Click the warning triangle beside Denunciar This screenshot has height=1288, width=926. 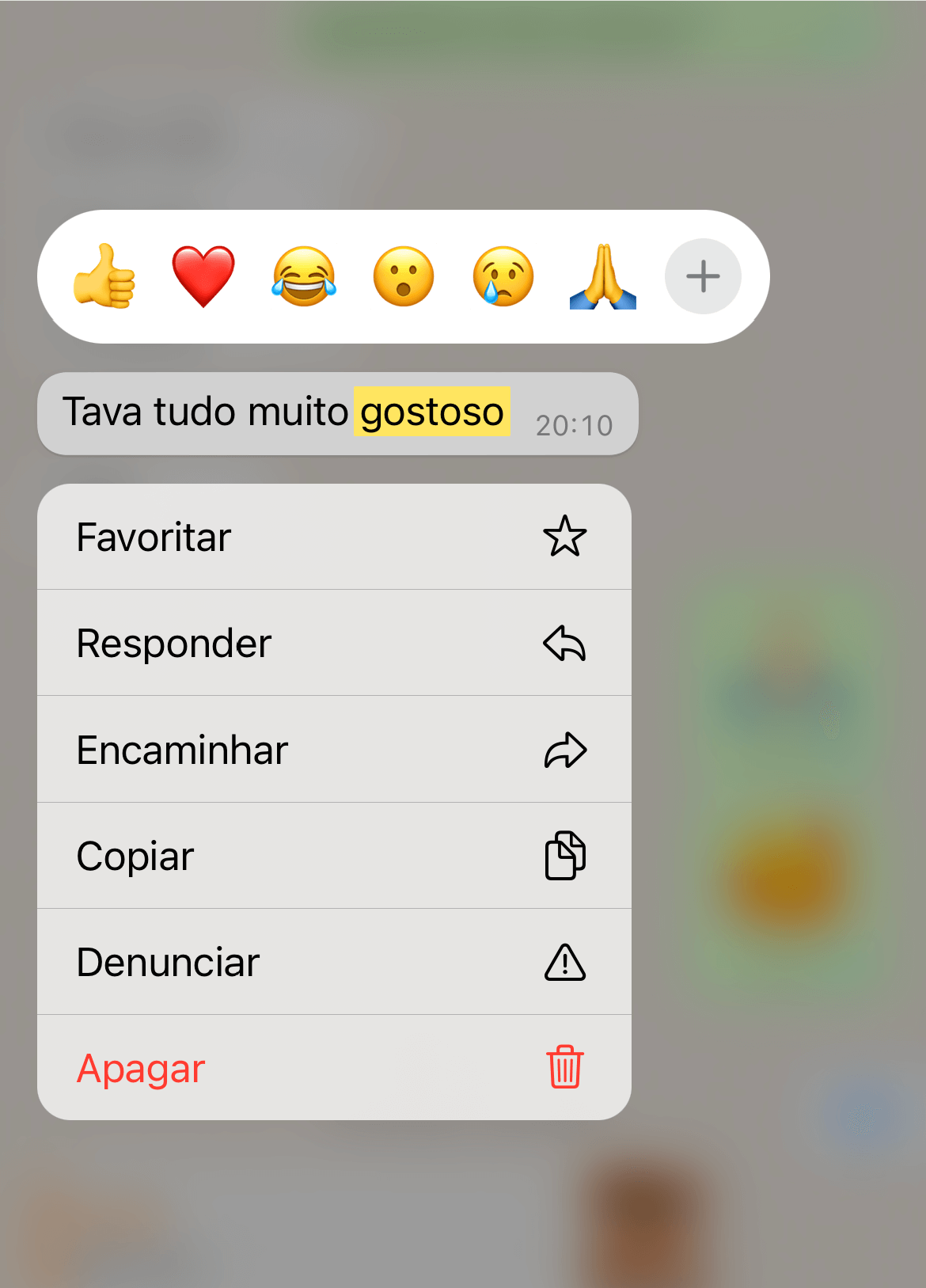(565, 962)
